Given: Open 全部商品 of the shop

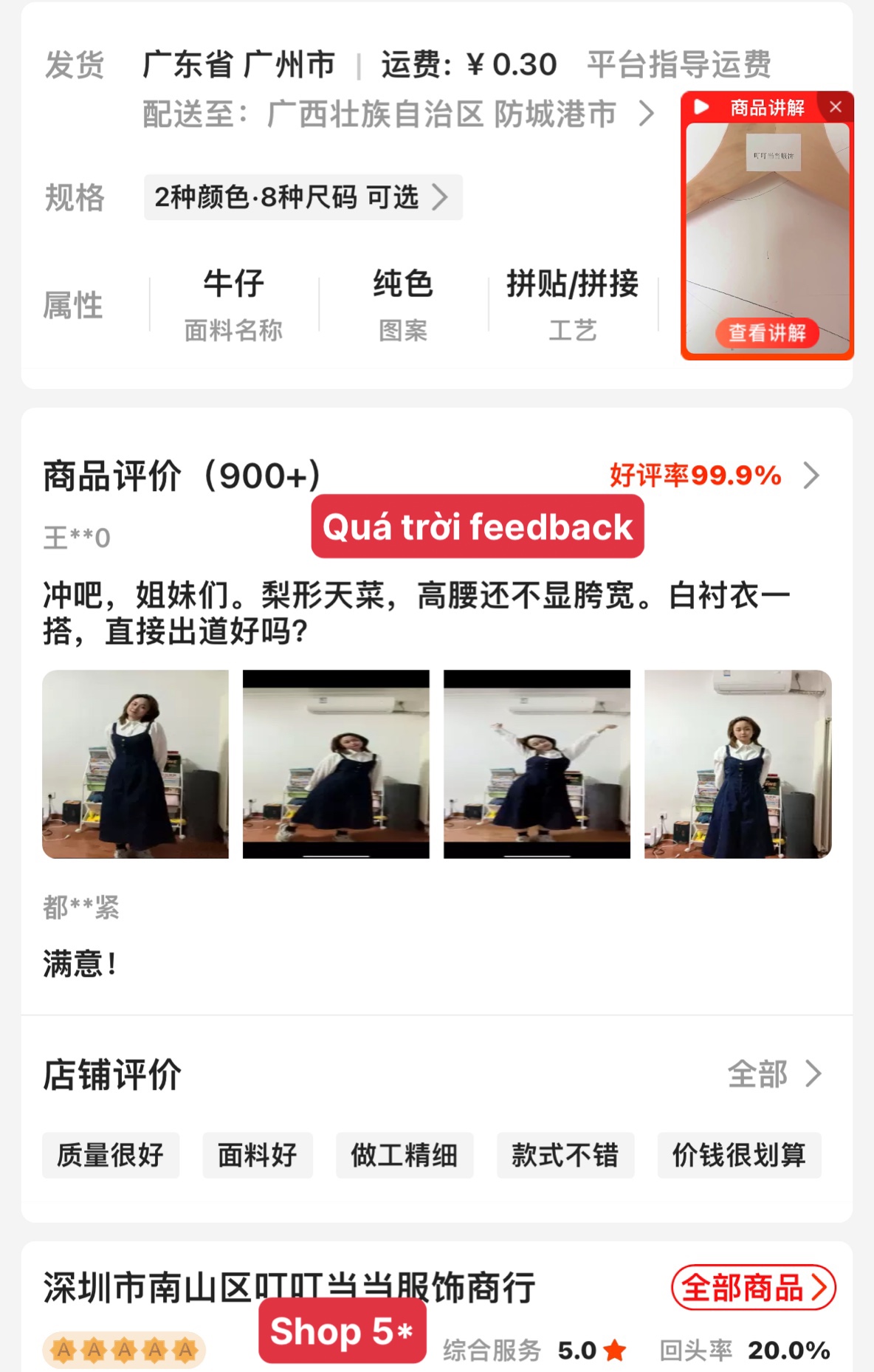Looking at the screenshot, I should pos(753,1287).
